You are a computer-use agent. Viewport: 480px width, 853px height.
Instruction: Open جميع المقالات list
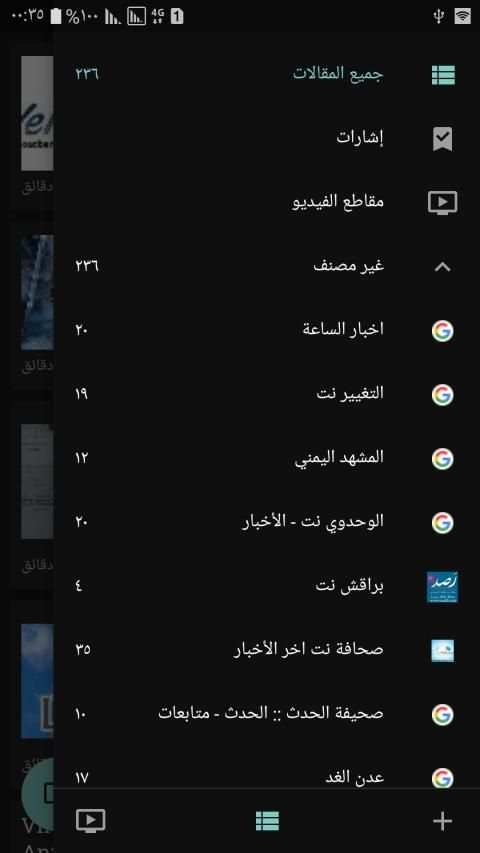267,75
